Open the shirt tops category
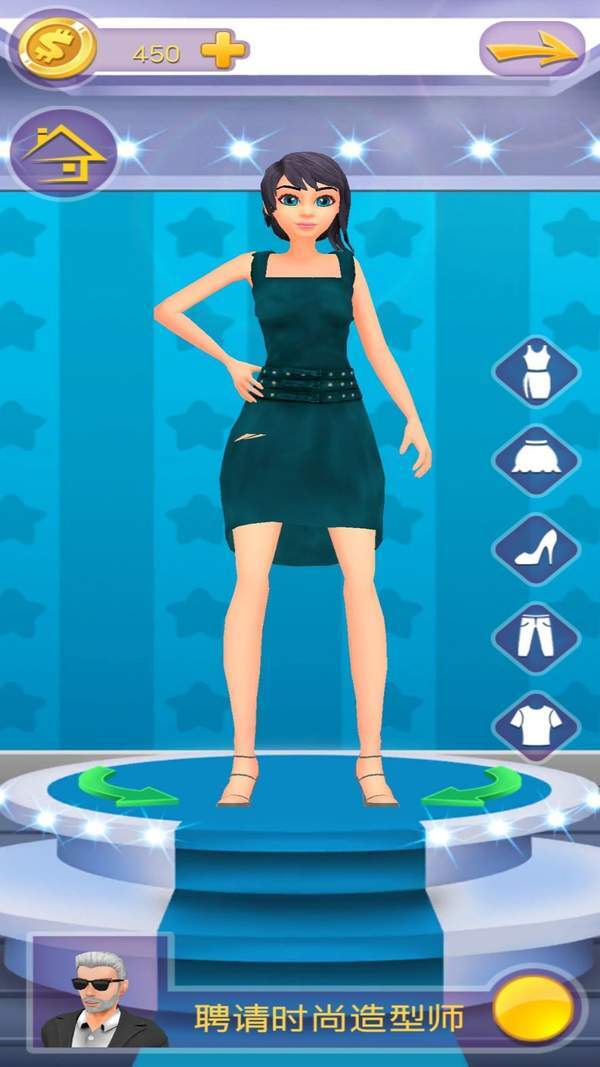Viewport: 600px width, 1067px height. [536, 722]
